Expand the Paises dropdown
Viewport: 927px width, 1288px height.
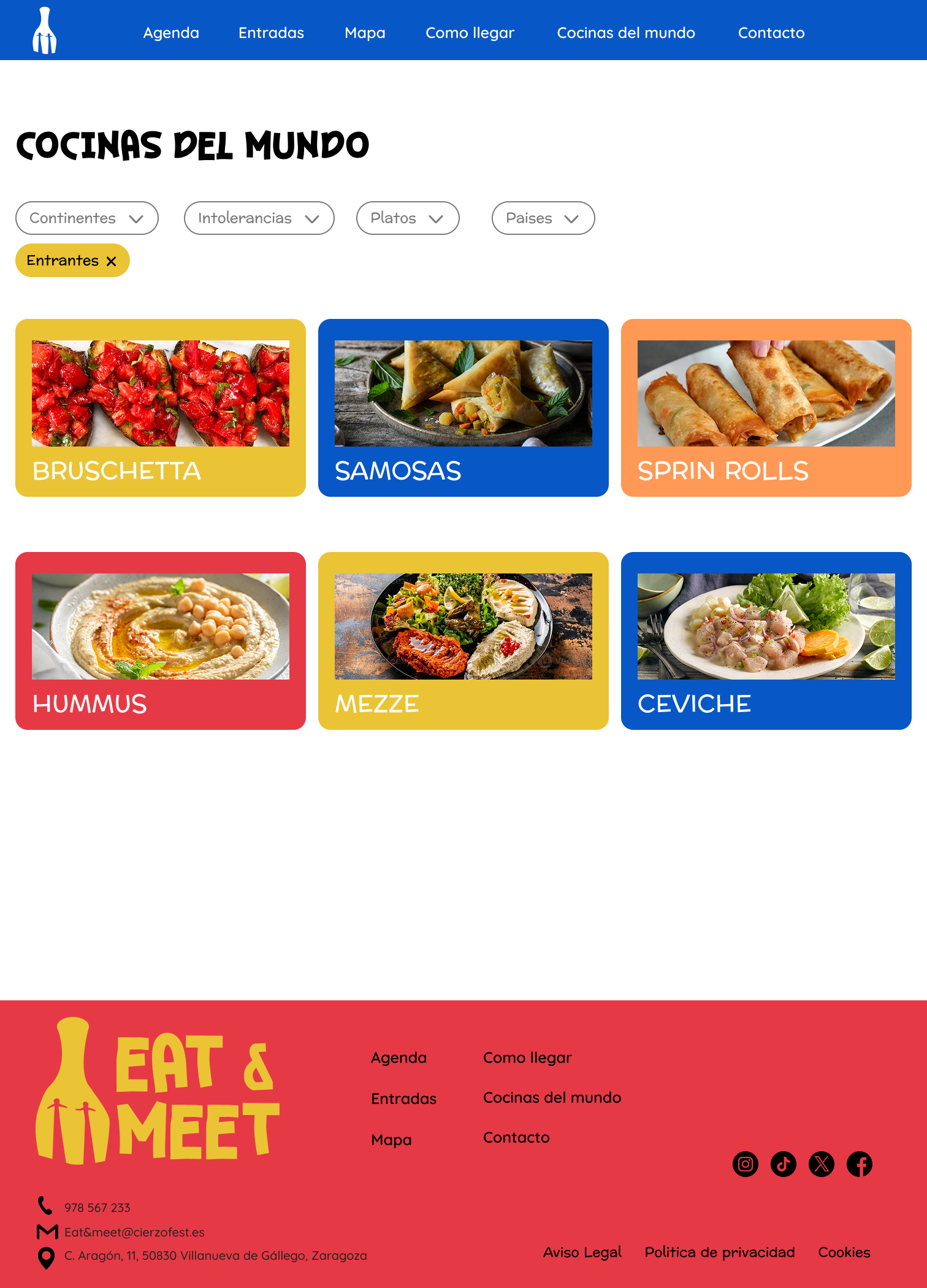(x=543, y=218)
